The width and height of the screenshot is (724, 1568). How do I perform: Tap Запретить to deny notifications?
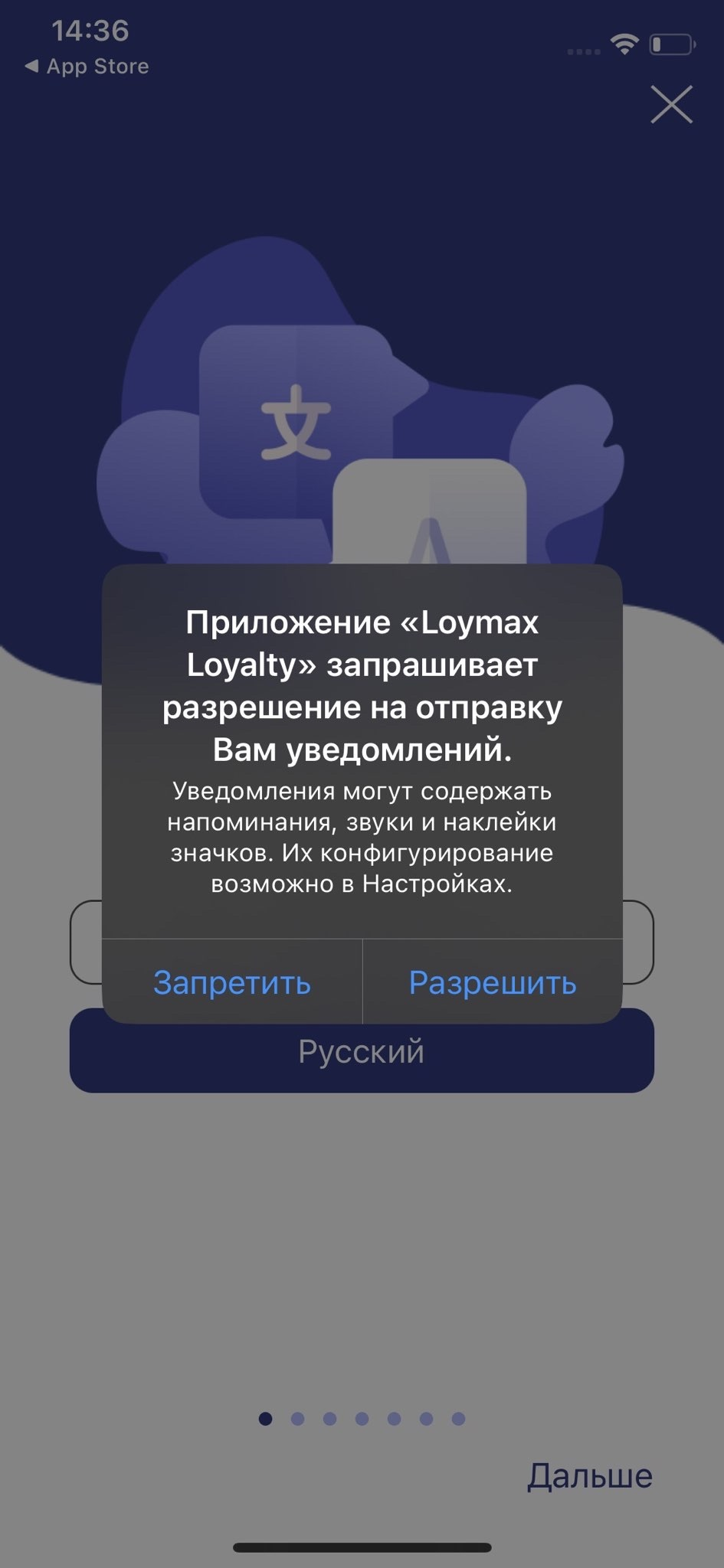[232, 982]
